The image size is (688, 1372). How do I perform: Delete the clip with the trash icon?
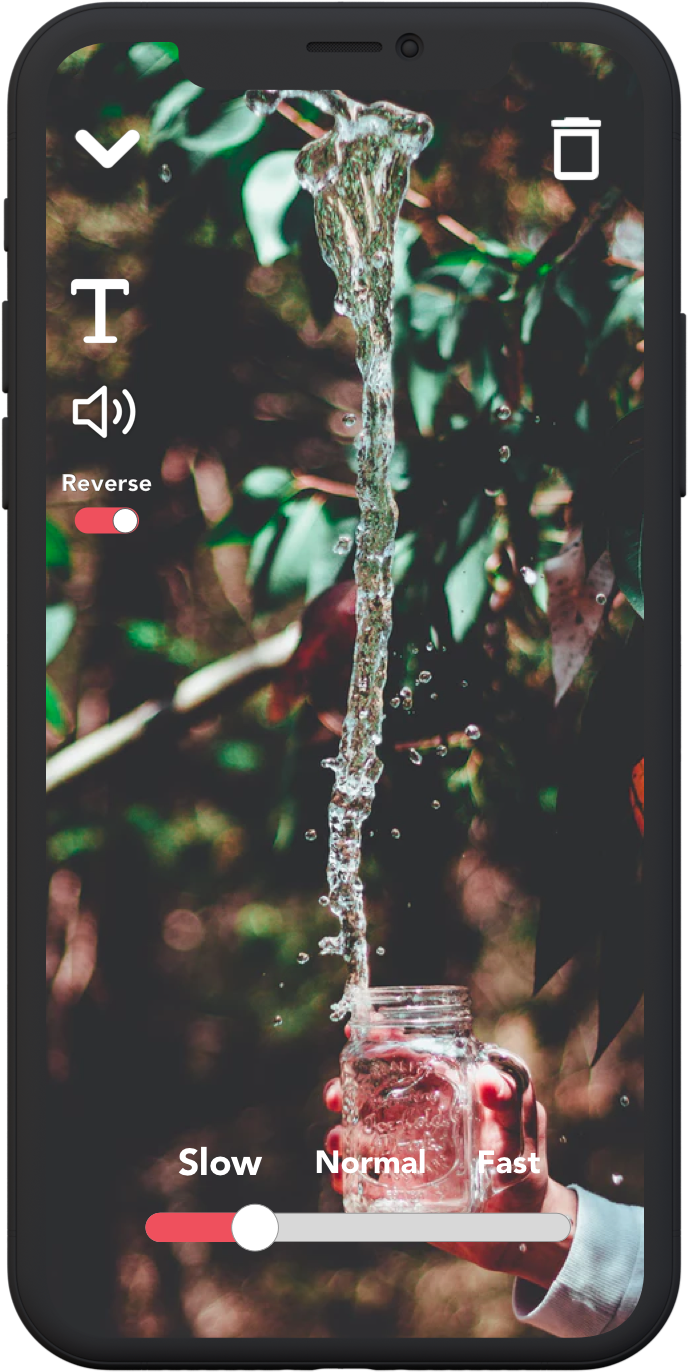(577, 149)
